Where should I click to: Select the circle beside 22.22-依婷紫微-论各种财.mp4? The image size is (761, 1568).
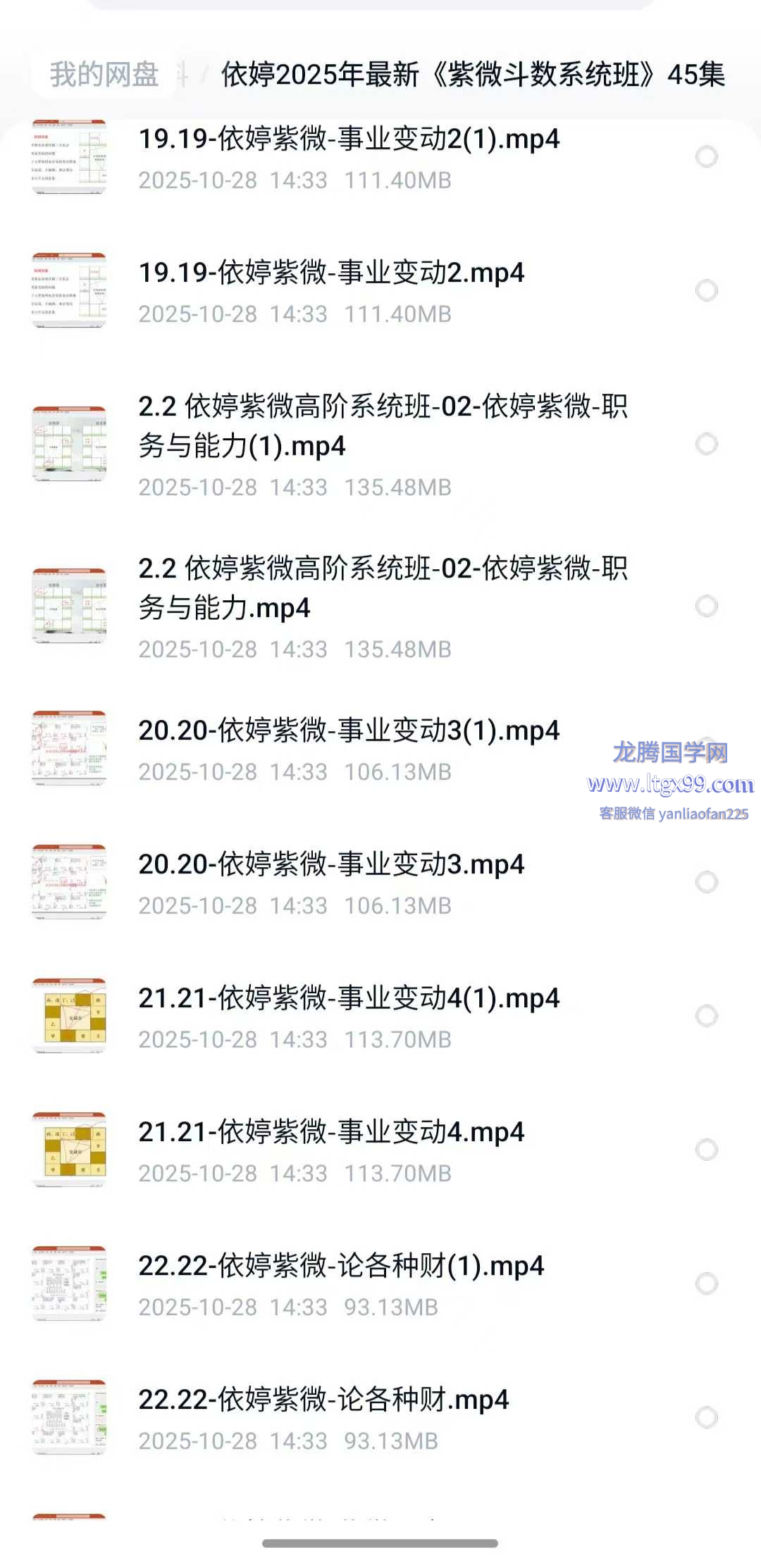706,1417
